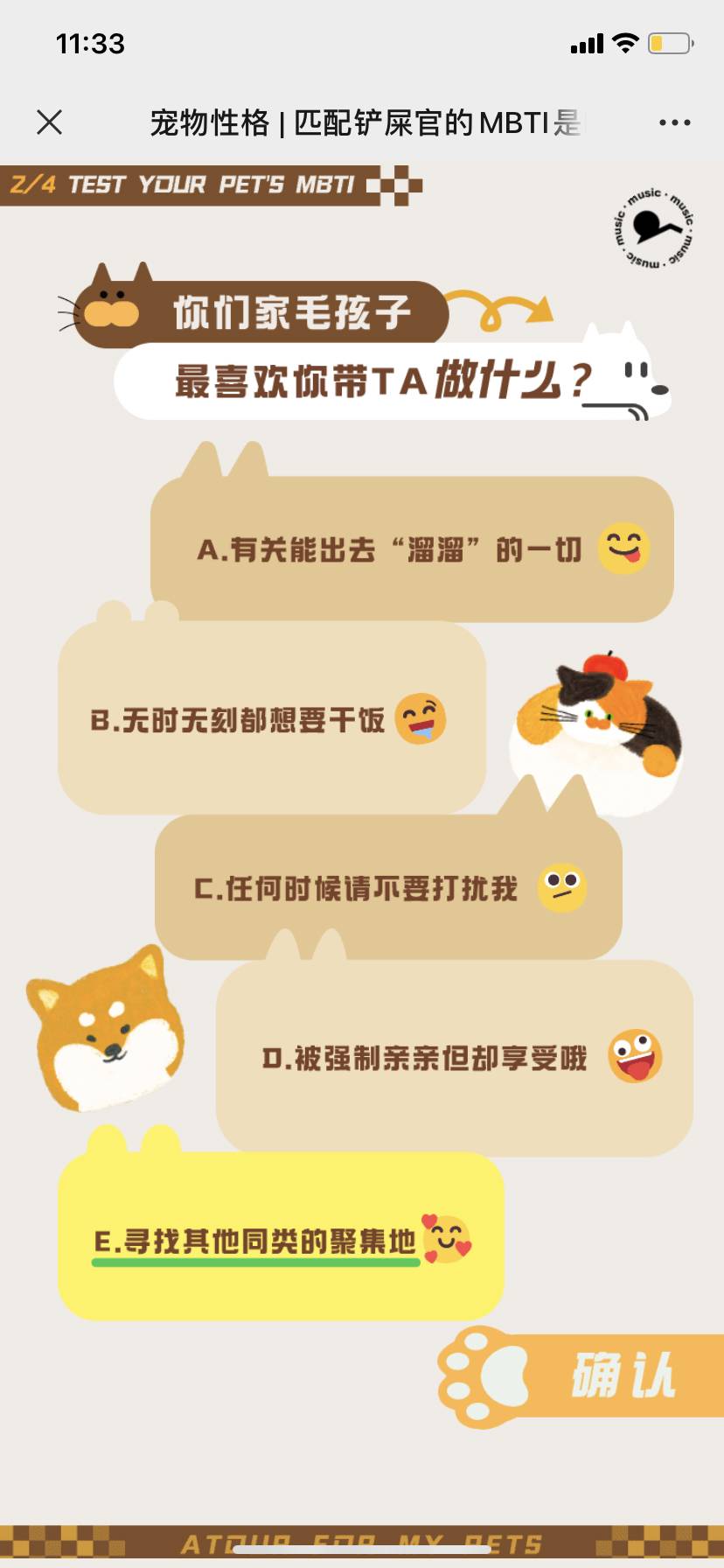The width and height of the screenshot is (724, 1568).
Task: Open the three-dot overflow menu
Action: [674, 122]
